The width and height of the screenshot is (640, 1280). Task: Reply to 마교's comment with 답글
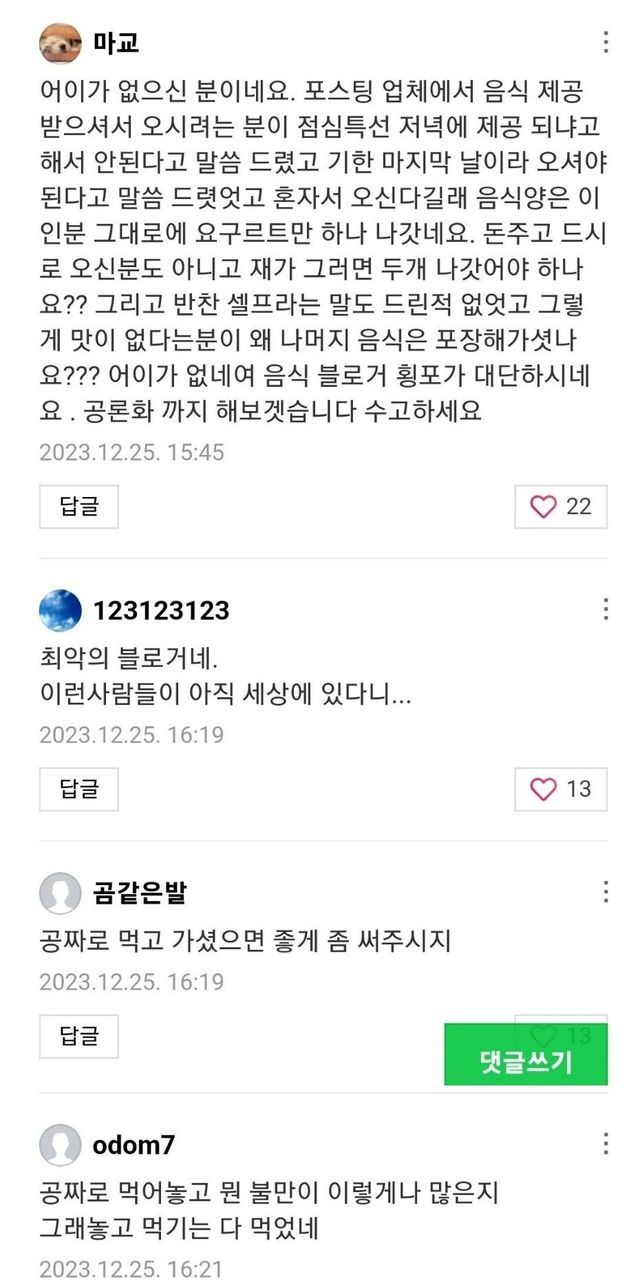[x=79, y=506]
